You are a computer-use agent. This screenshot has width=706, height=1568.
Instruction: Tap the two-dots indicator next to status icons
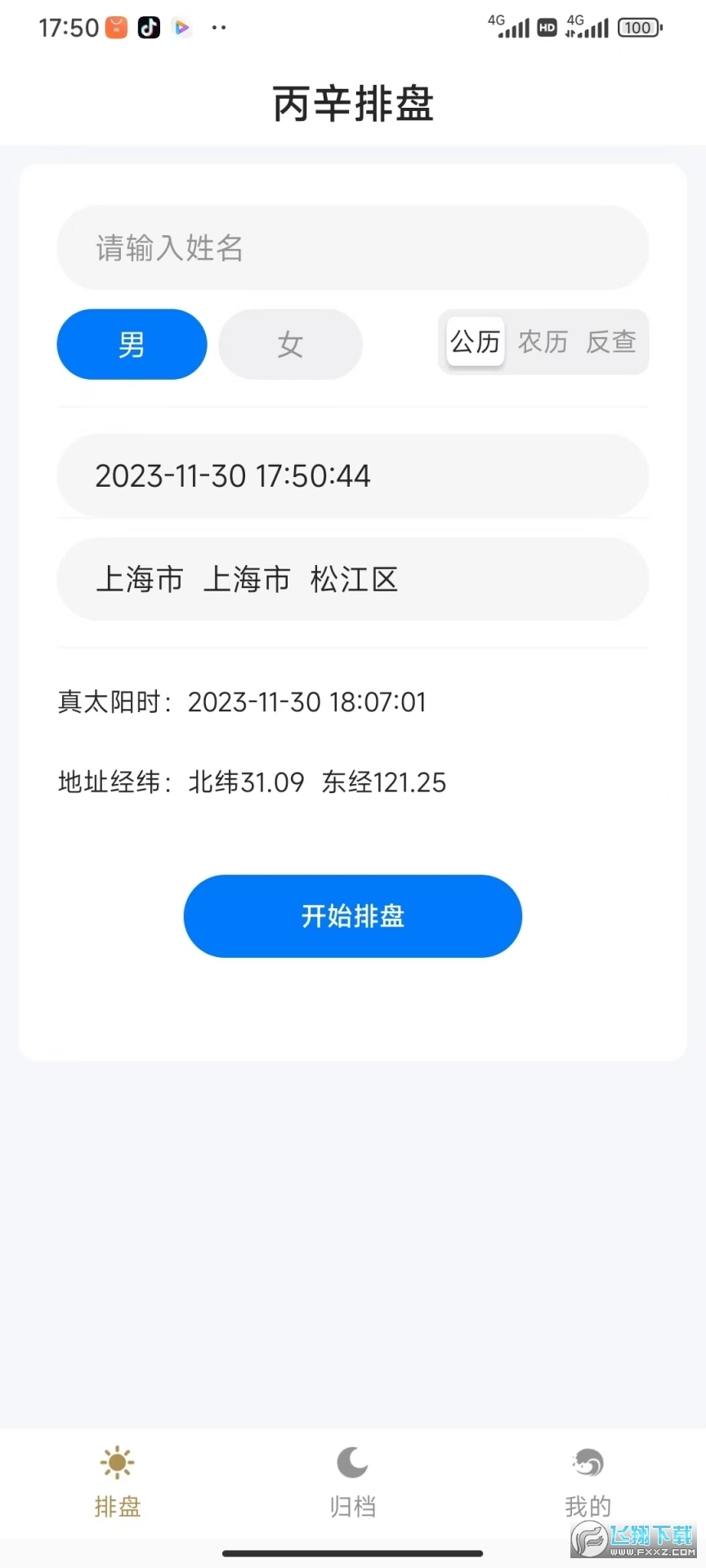point(218,27)
